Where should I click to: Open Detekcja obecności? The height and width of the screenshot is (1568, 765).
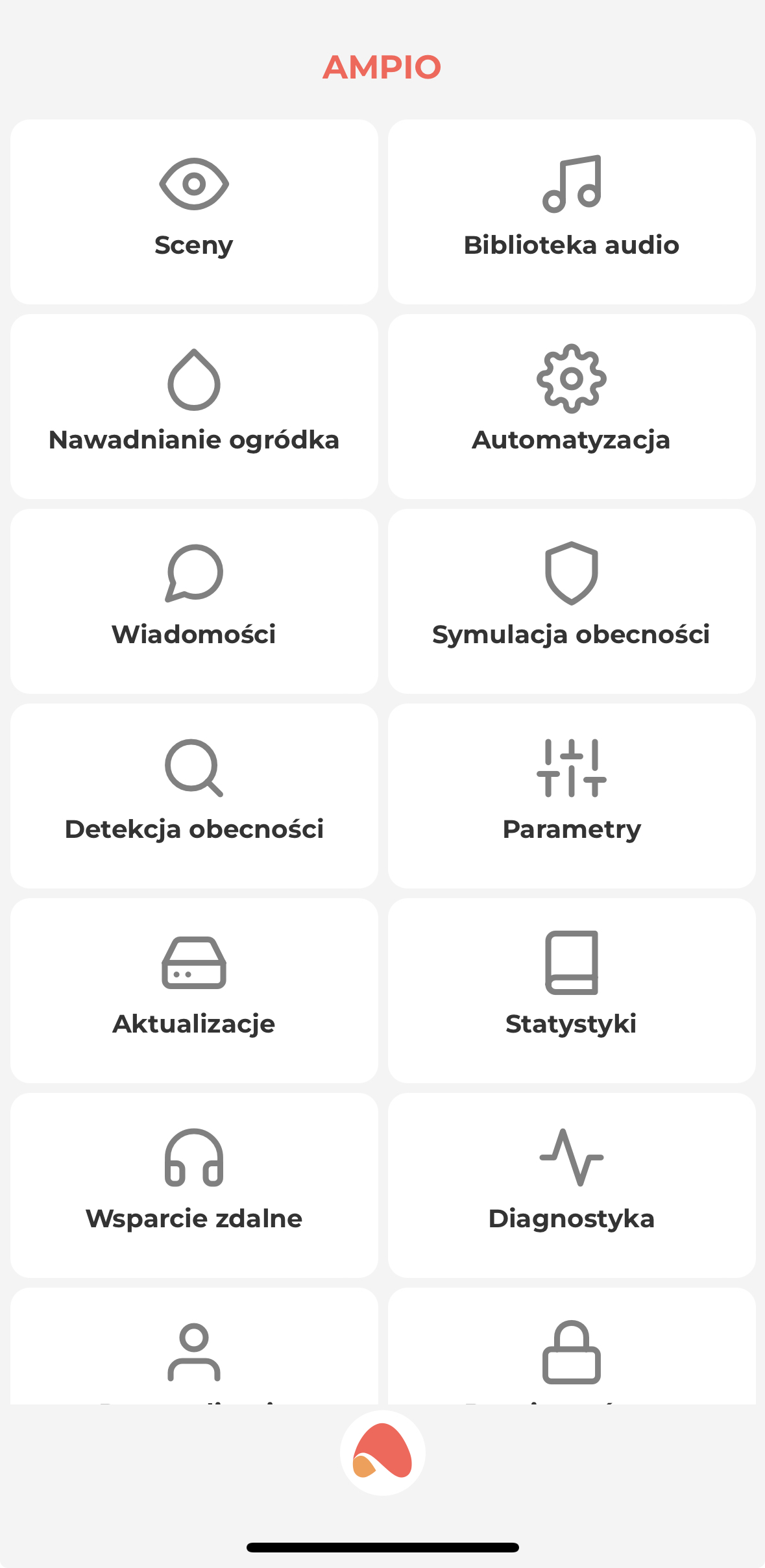pos(194,796)
